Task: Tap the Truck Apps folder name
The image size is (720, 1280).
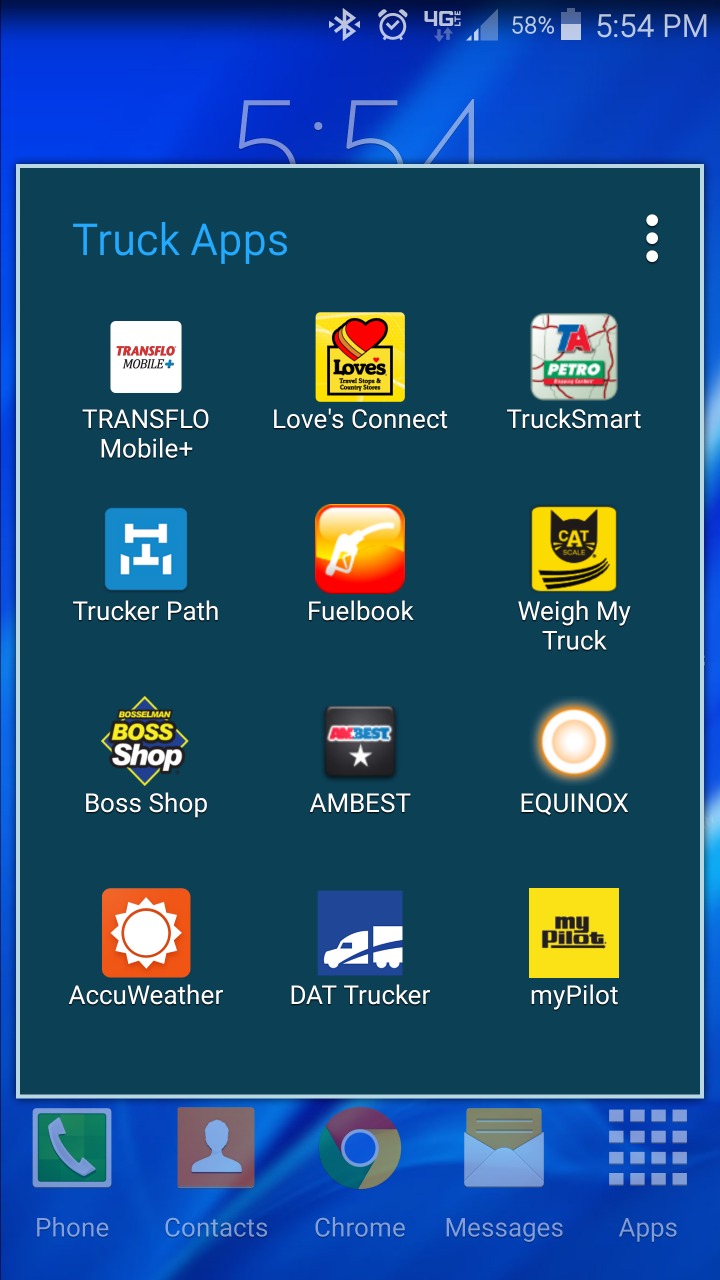Action: 181,240
